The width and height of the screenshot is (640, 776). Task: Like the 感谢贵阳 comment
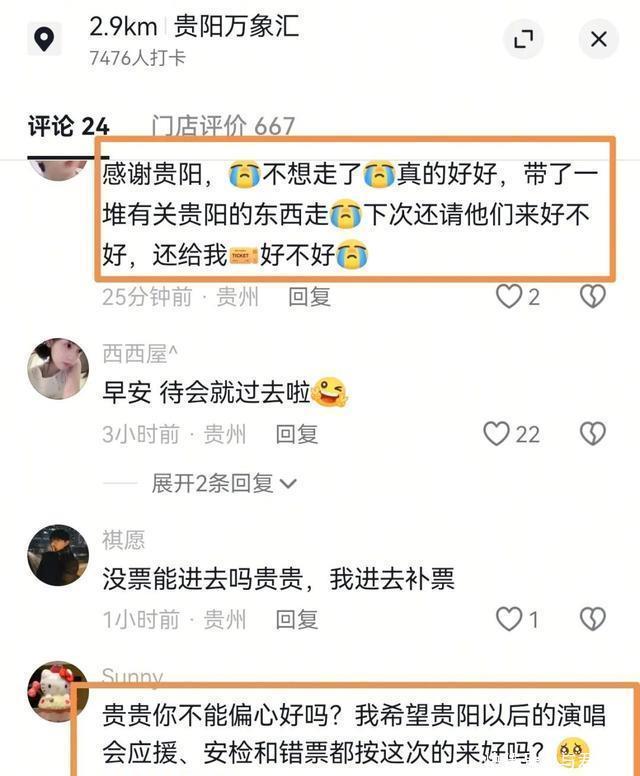tap(510, 296)
